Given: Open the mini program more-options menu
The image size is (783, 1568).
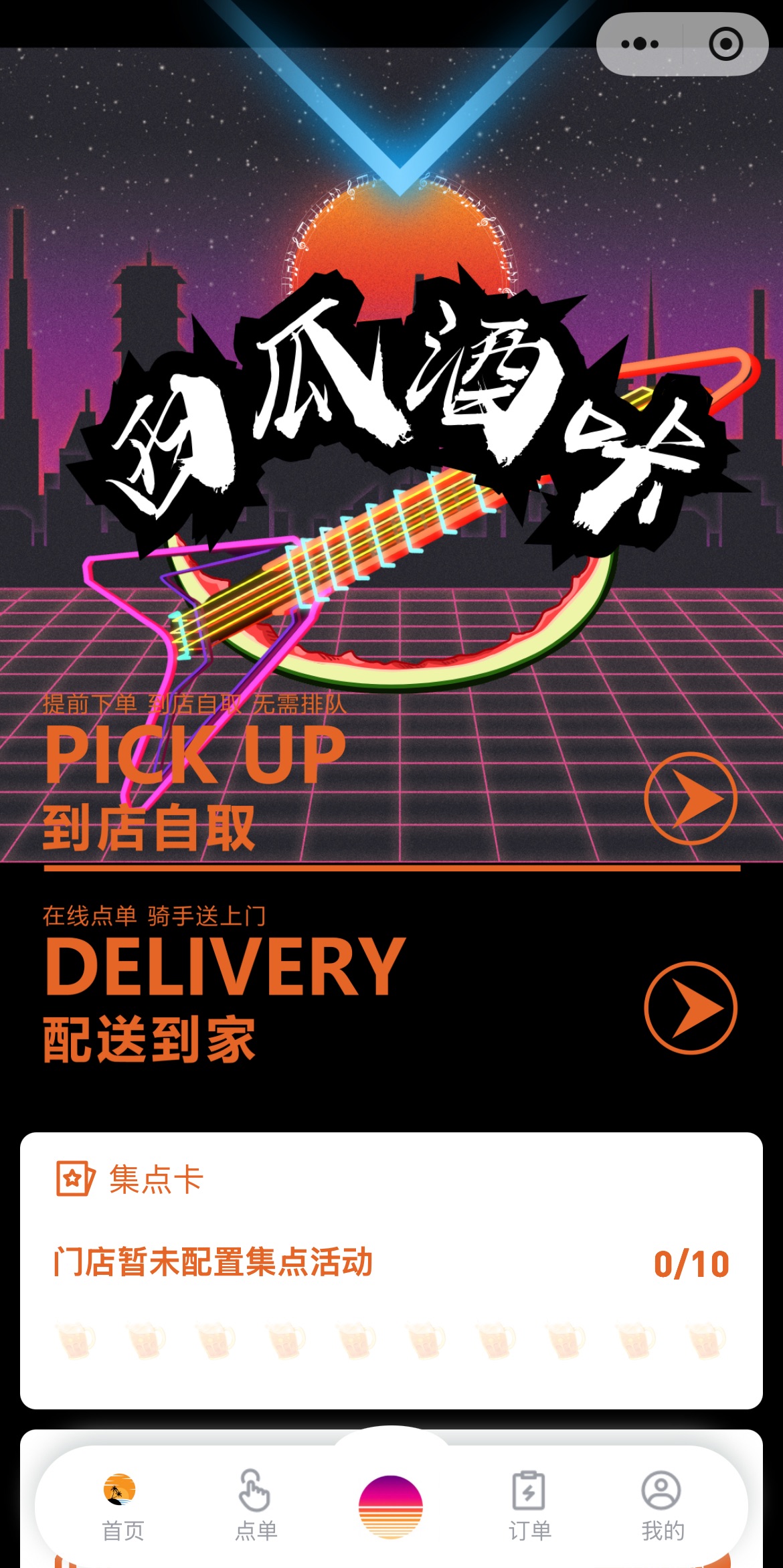Looking at the screenshot, I should pyautogui.click(x=640, y=44).
